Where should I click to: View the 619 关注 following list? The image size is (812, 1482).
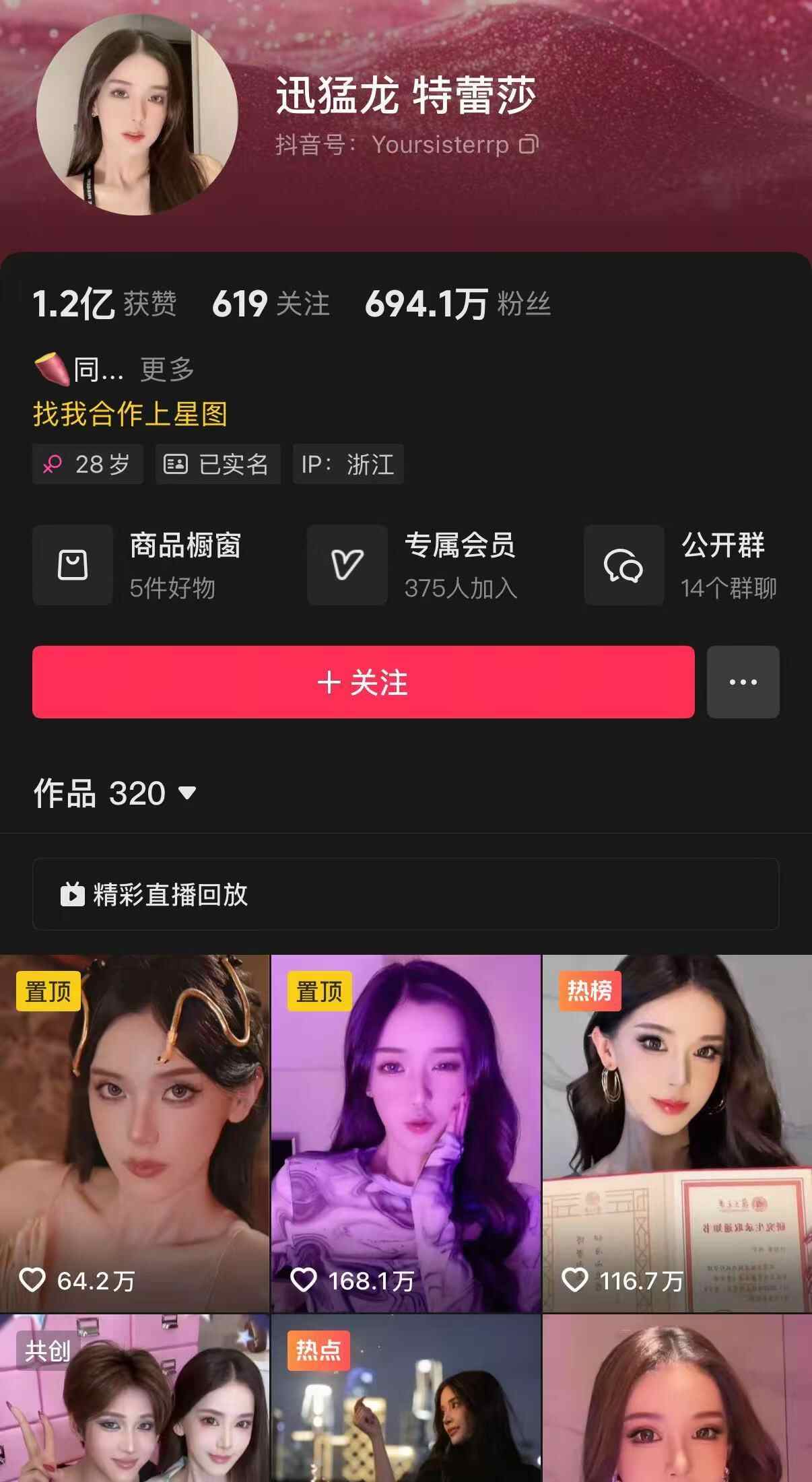pyautogui.click(x=271, y=304)
